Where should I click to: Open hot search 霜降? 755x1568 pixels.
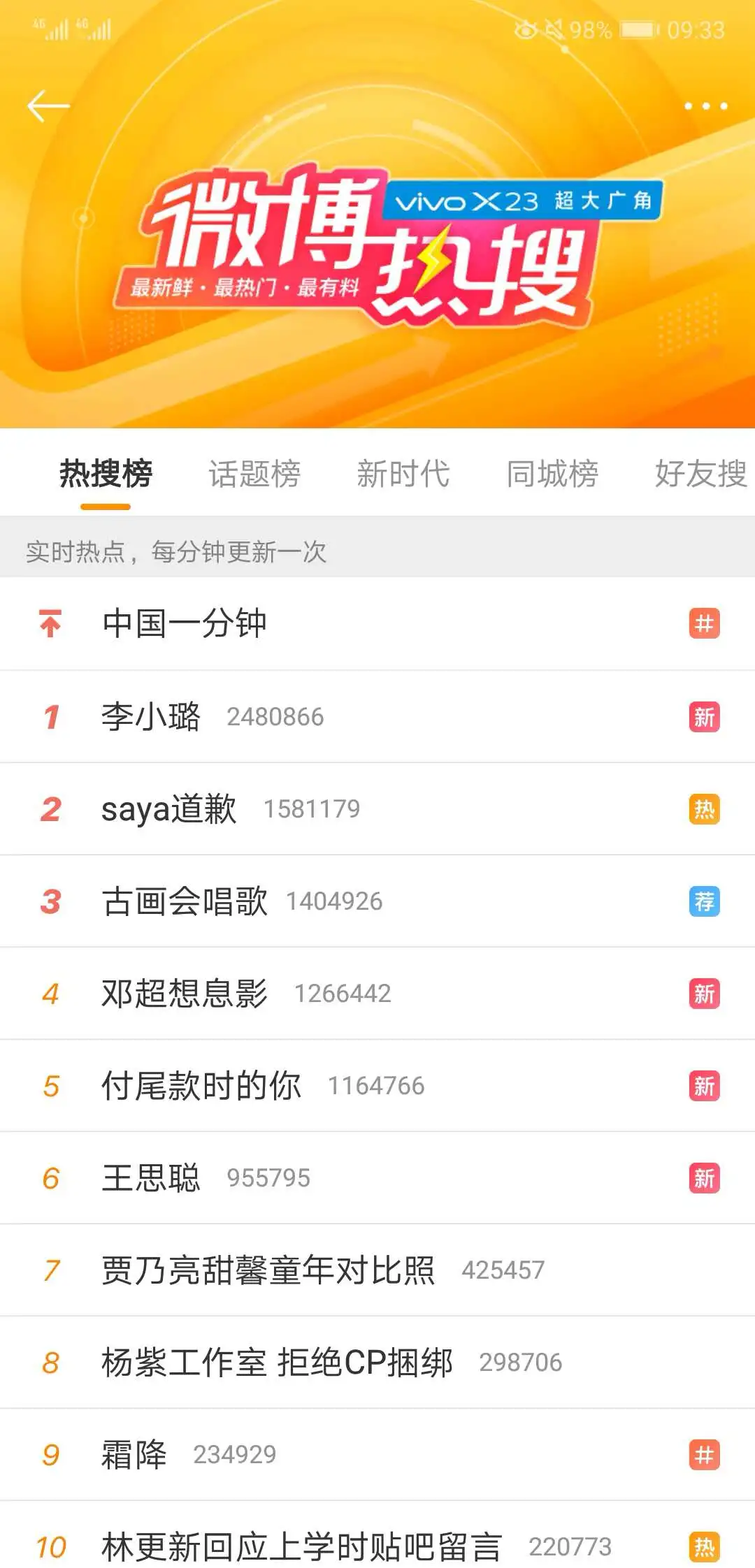(134, 1455)
